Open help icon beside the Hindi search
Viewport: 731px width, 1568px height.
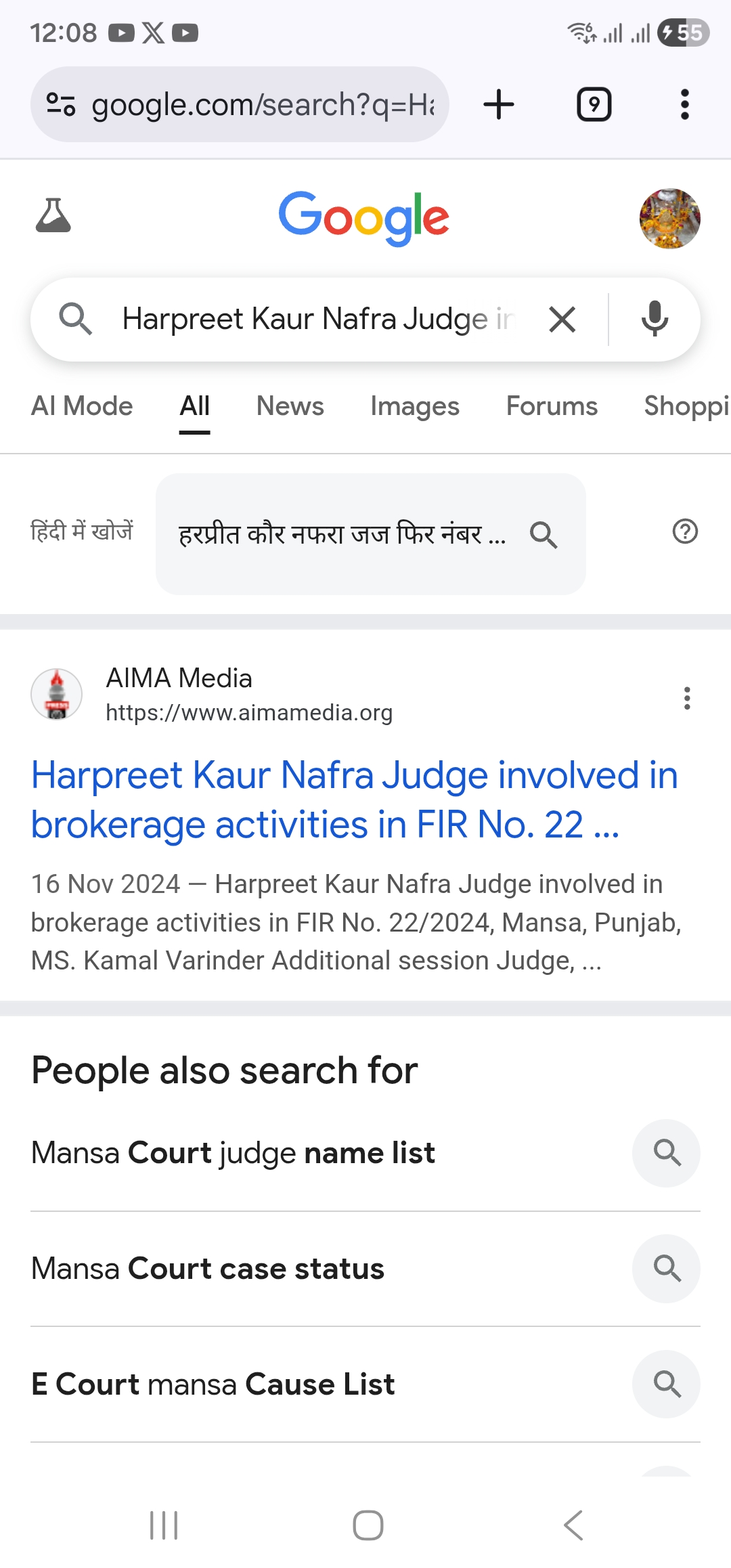[x=685, y=532]
